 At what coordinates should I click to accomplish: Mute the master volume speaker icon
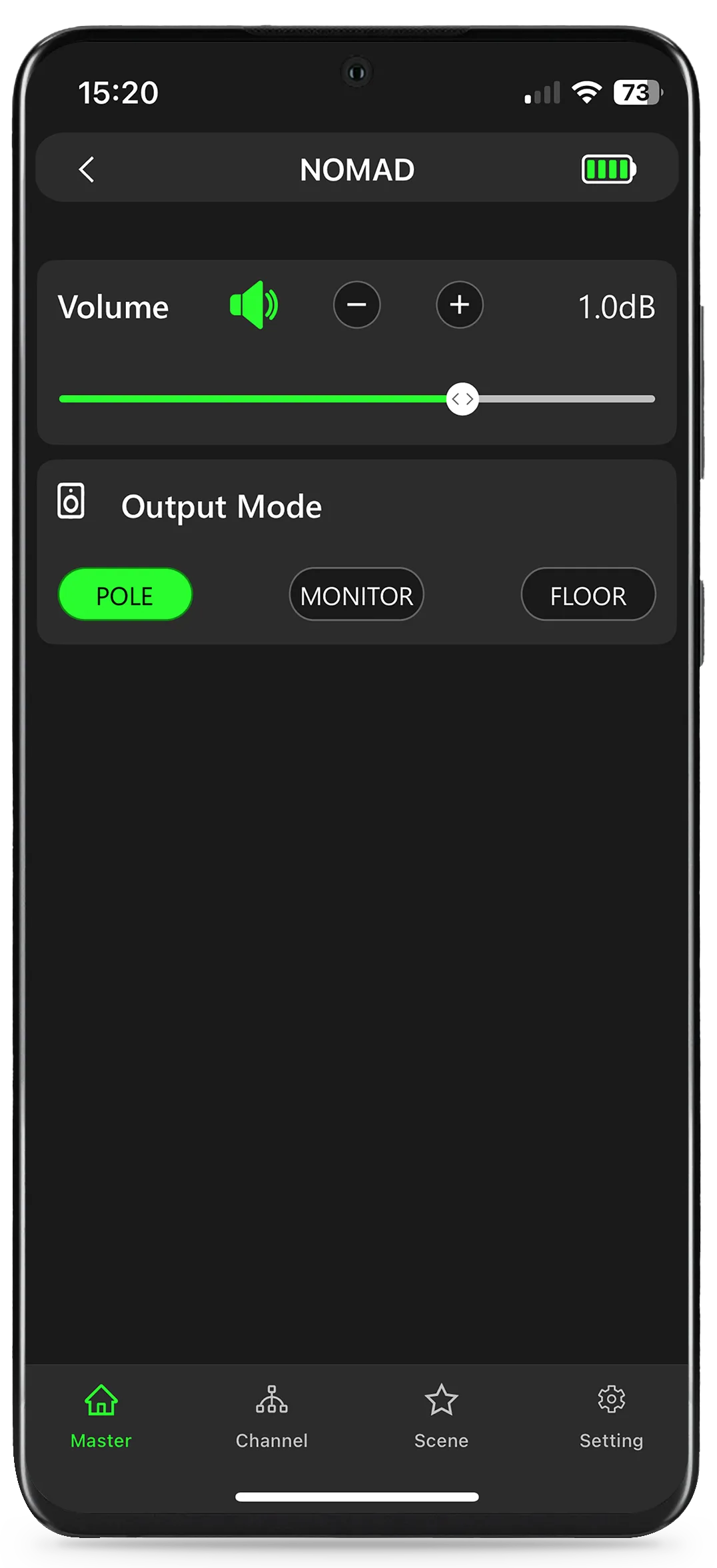pyautogui.click(x=254, y=305)
